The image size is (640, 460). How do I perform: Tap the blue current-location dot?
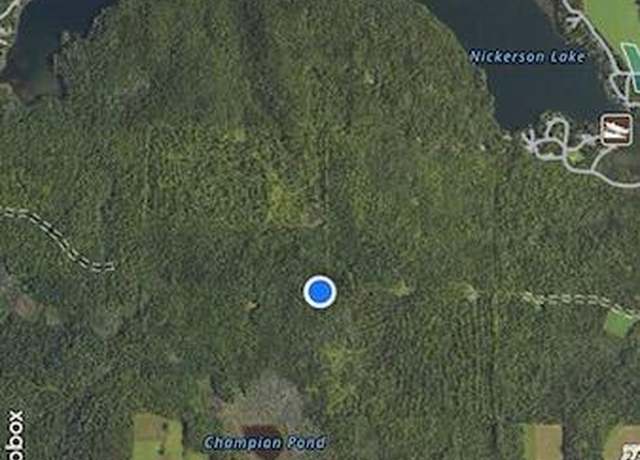click(x=320, y=292)
